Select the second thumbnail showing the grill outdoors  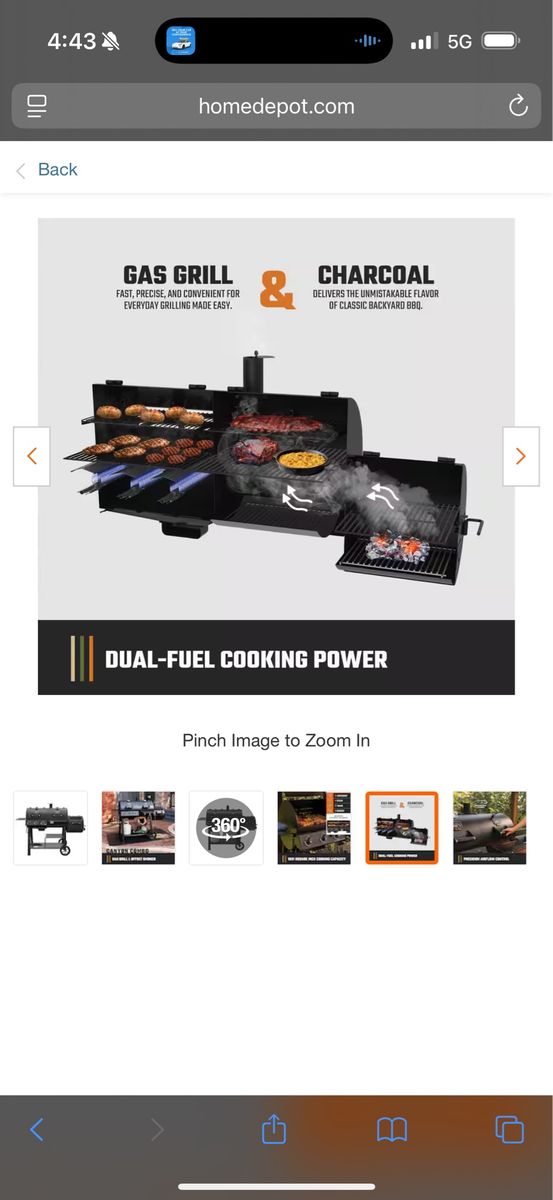138,828
